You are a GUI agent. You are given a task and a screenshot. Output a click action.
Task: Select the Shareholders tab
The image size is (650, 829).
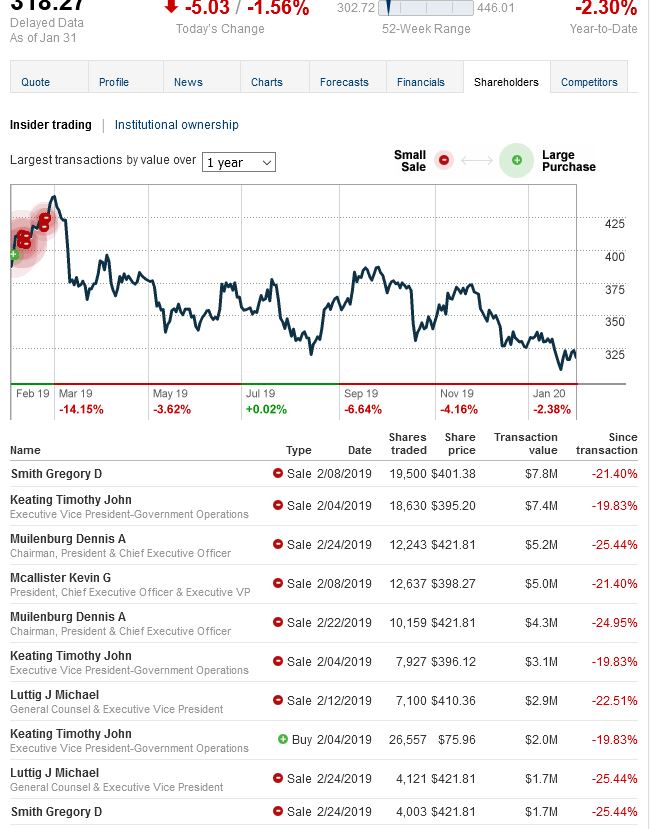pos(506,82)
